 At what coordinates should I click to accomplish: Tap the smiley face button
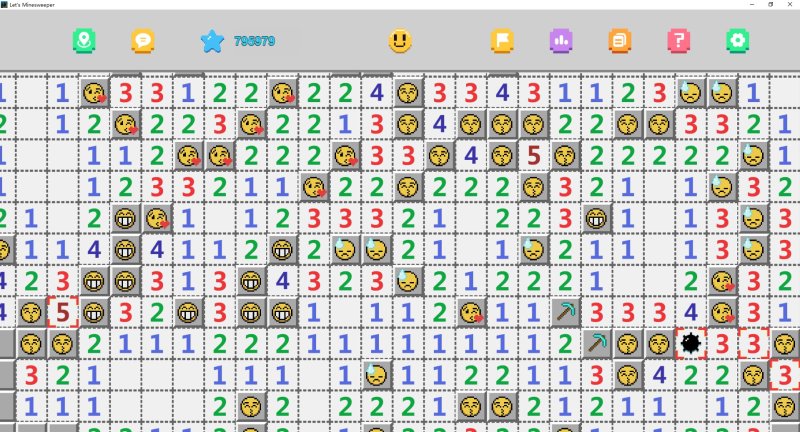tap(400, 41)
